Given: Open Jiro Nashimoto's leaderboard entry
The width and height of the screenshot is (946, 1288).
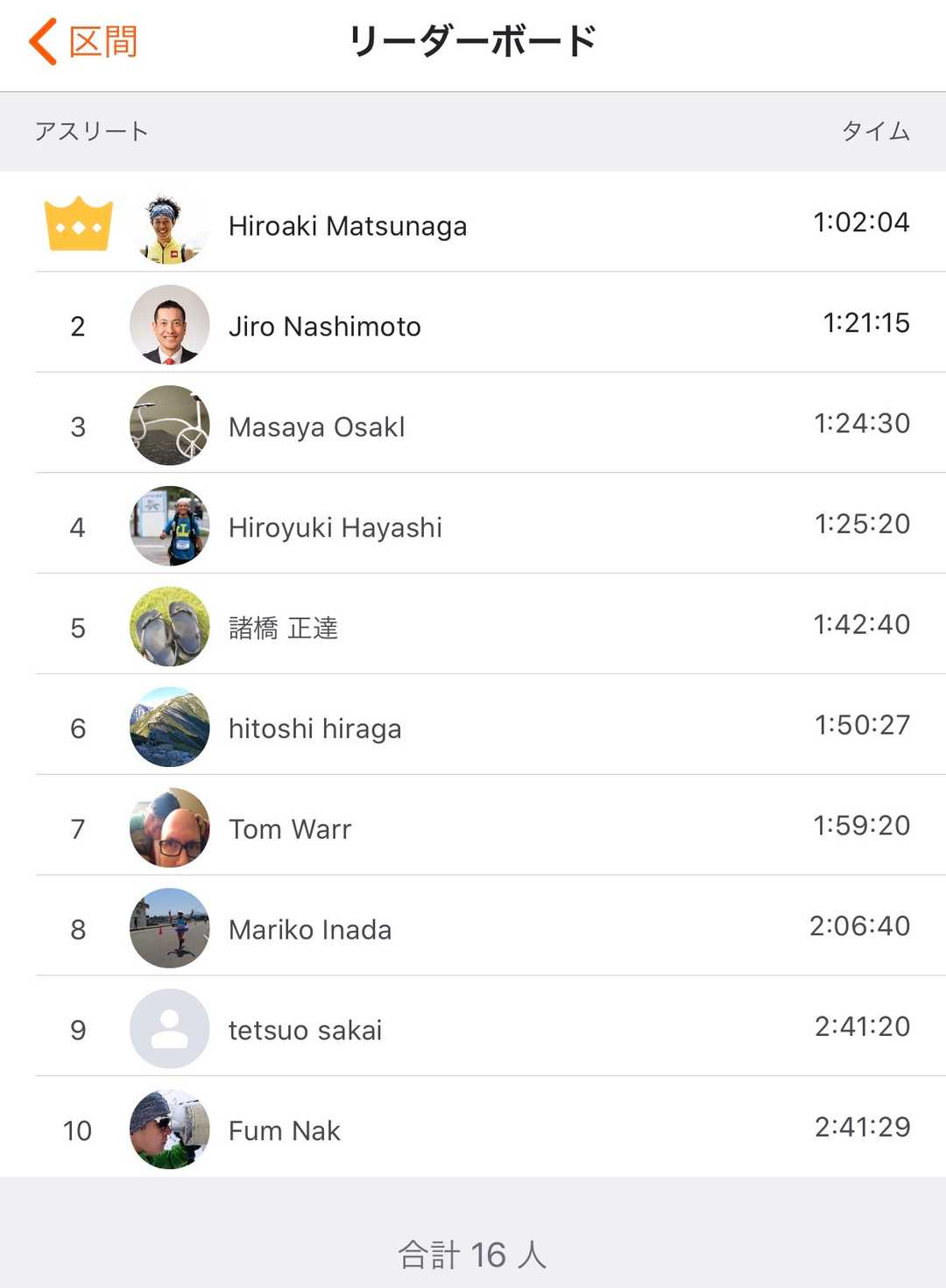Looking at the screenshot, I should pos(473,322).
